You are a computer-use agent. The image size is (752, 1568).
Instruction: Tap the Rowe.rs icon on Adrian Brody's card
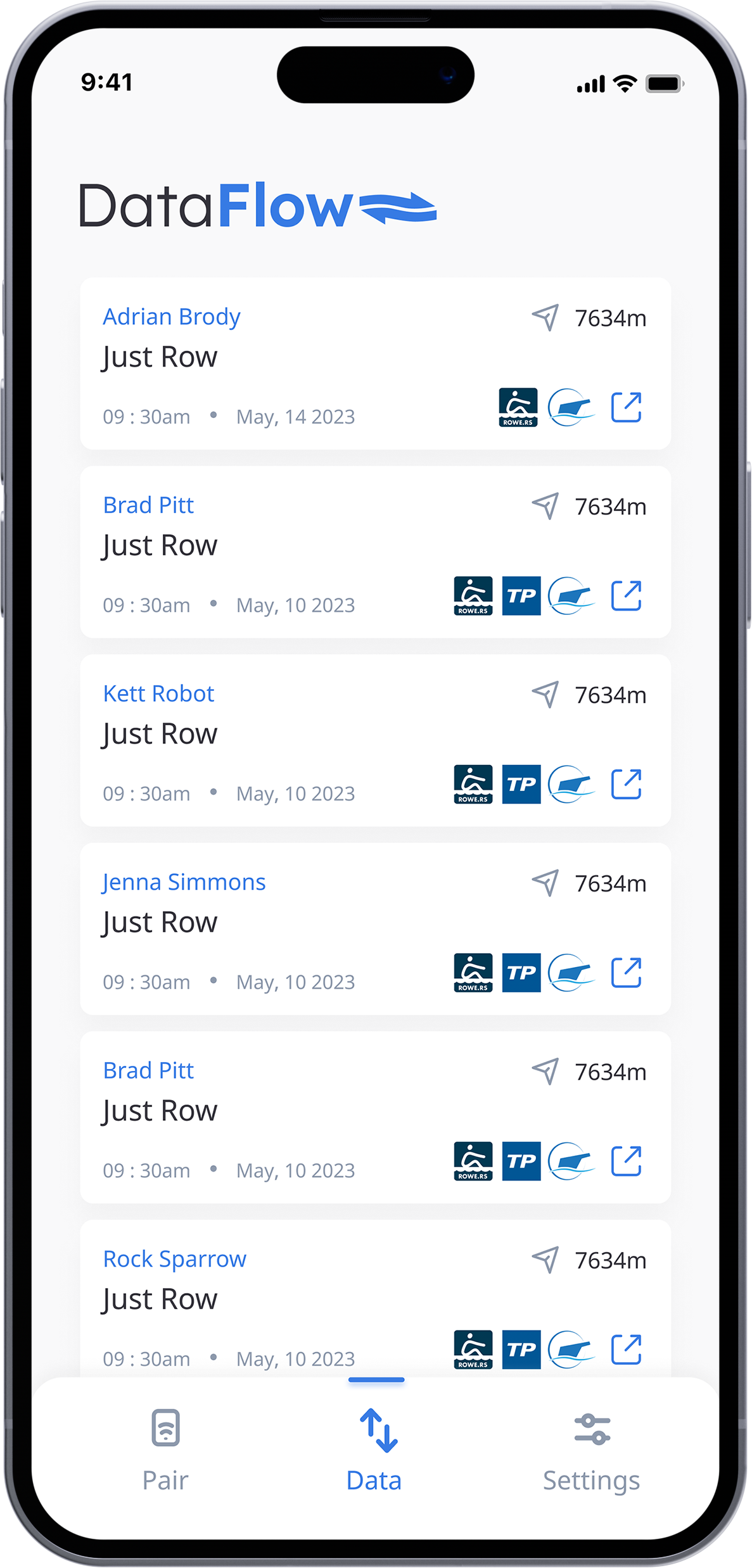pos(518,407)
